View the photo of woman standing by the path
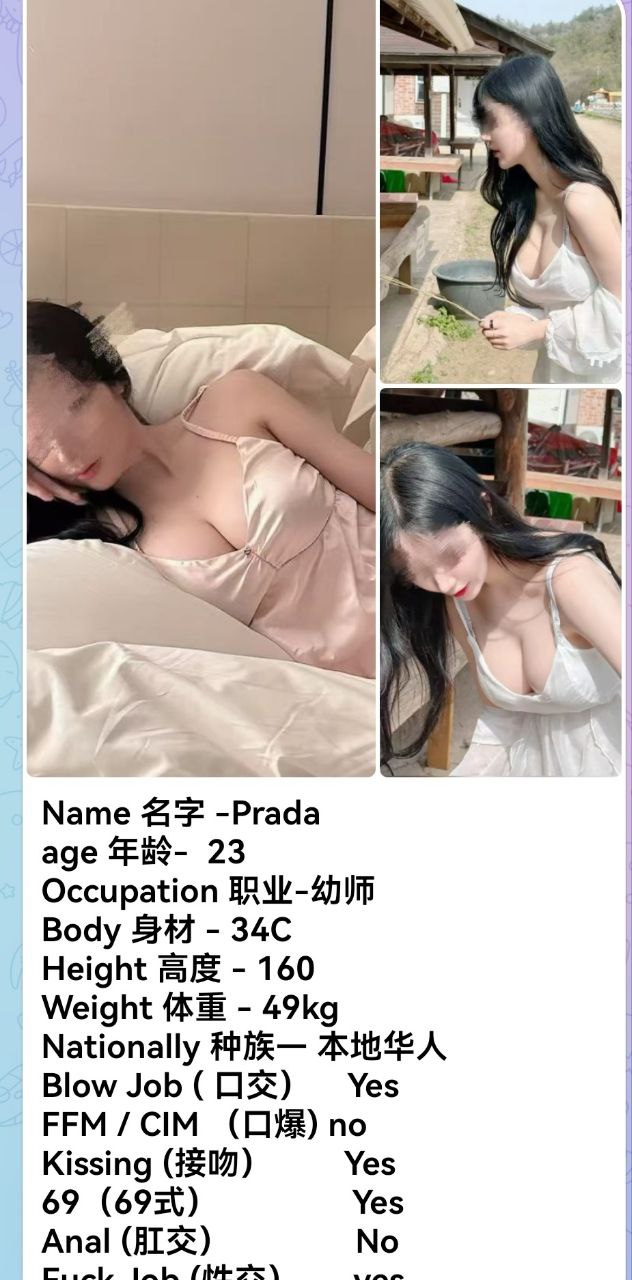This screenshot has height=1280, width=632. tap(500, 192)
